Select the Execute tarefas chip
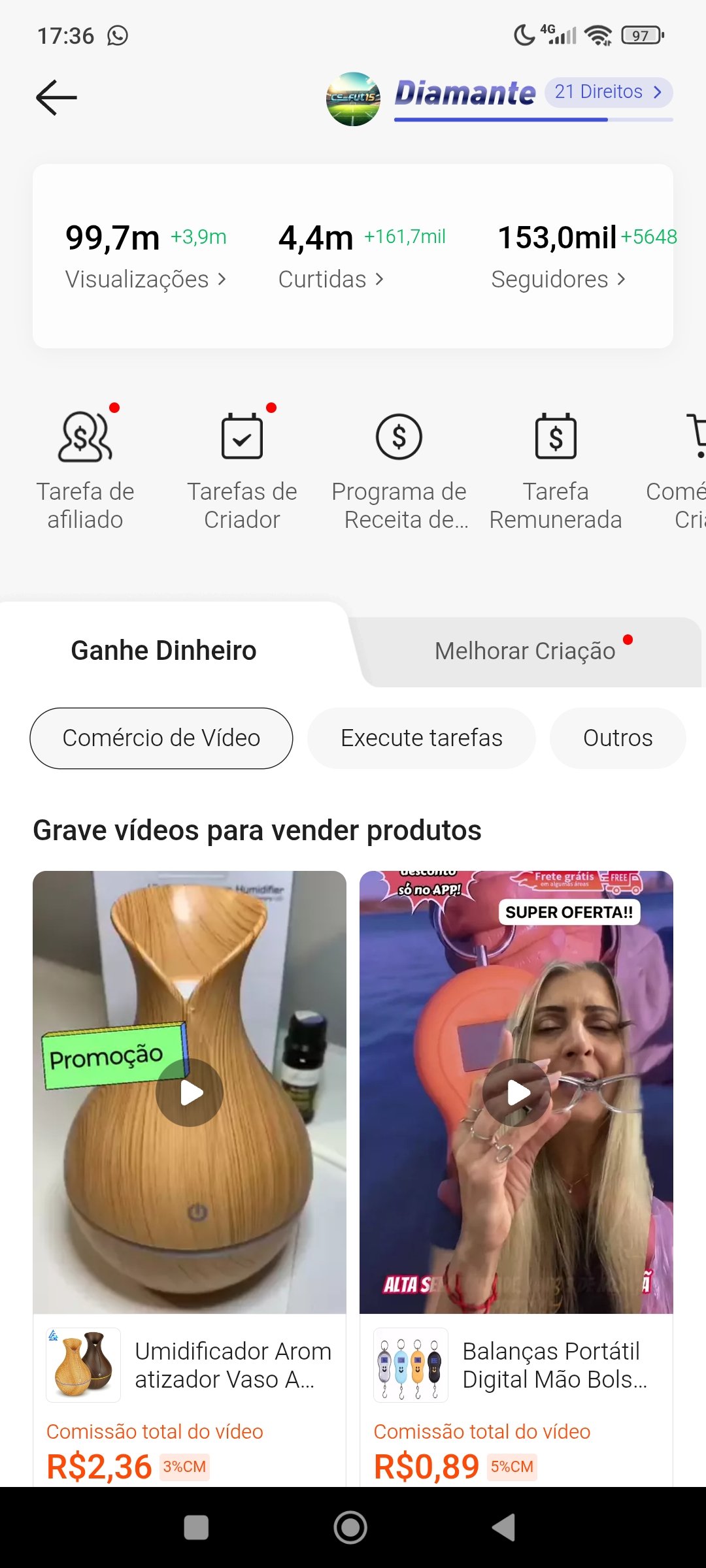The image size is (706, 1568). click(422, 738)
